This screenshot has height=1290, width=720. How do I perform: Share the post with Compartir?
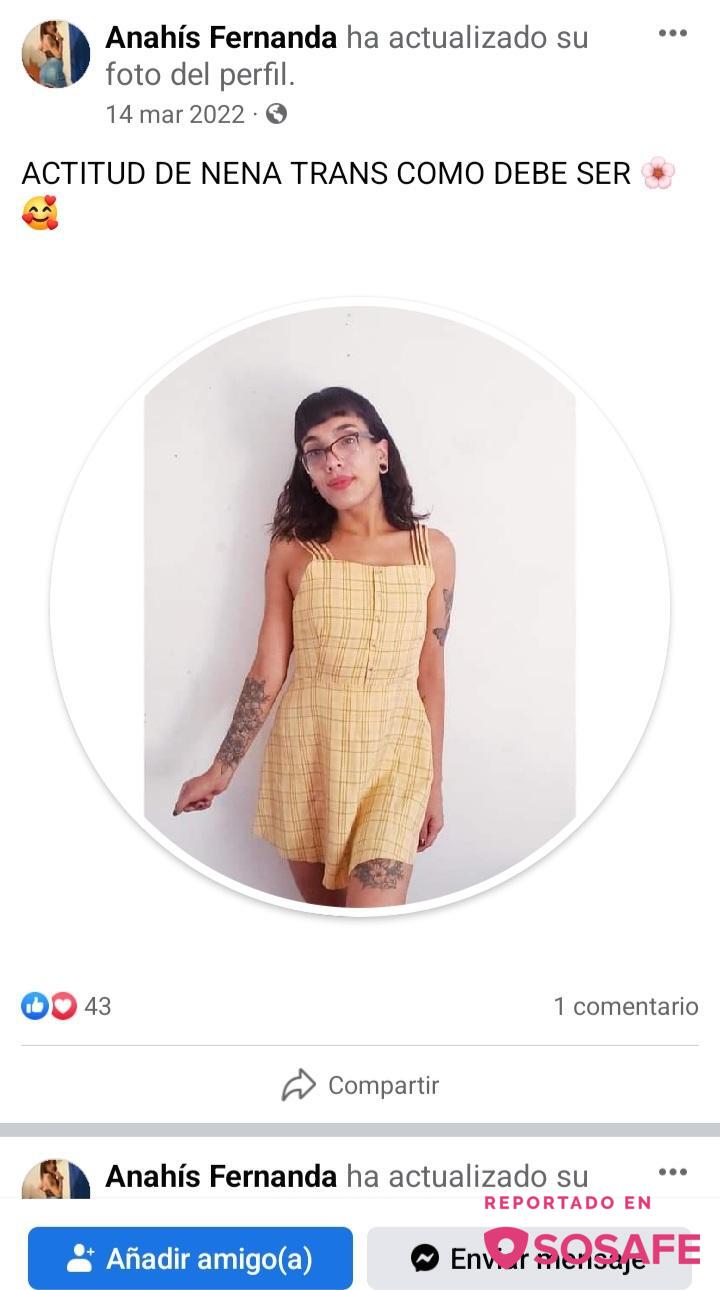tap(360, 1085)
